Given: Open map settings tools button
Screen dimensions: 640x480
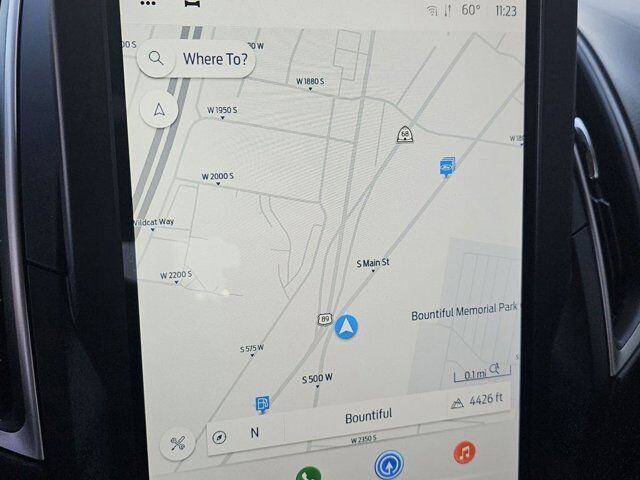Looking at the screenshot, I should tap(177, 443).
